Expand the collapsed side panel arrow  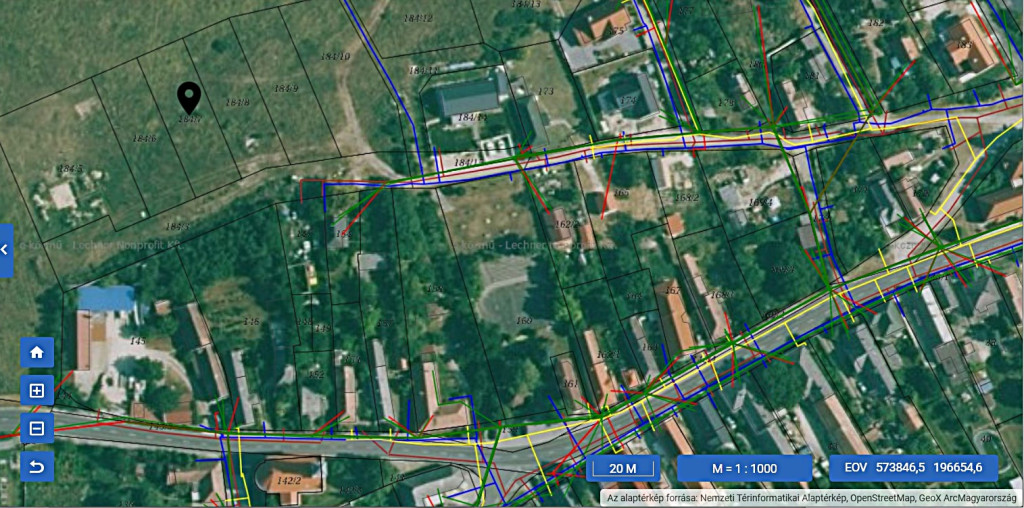[5, 249]
